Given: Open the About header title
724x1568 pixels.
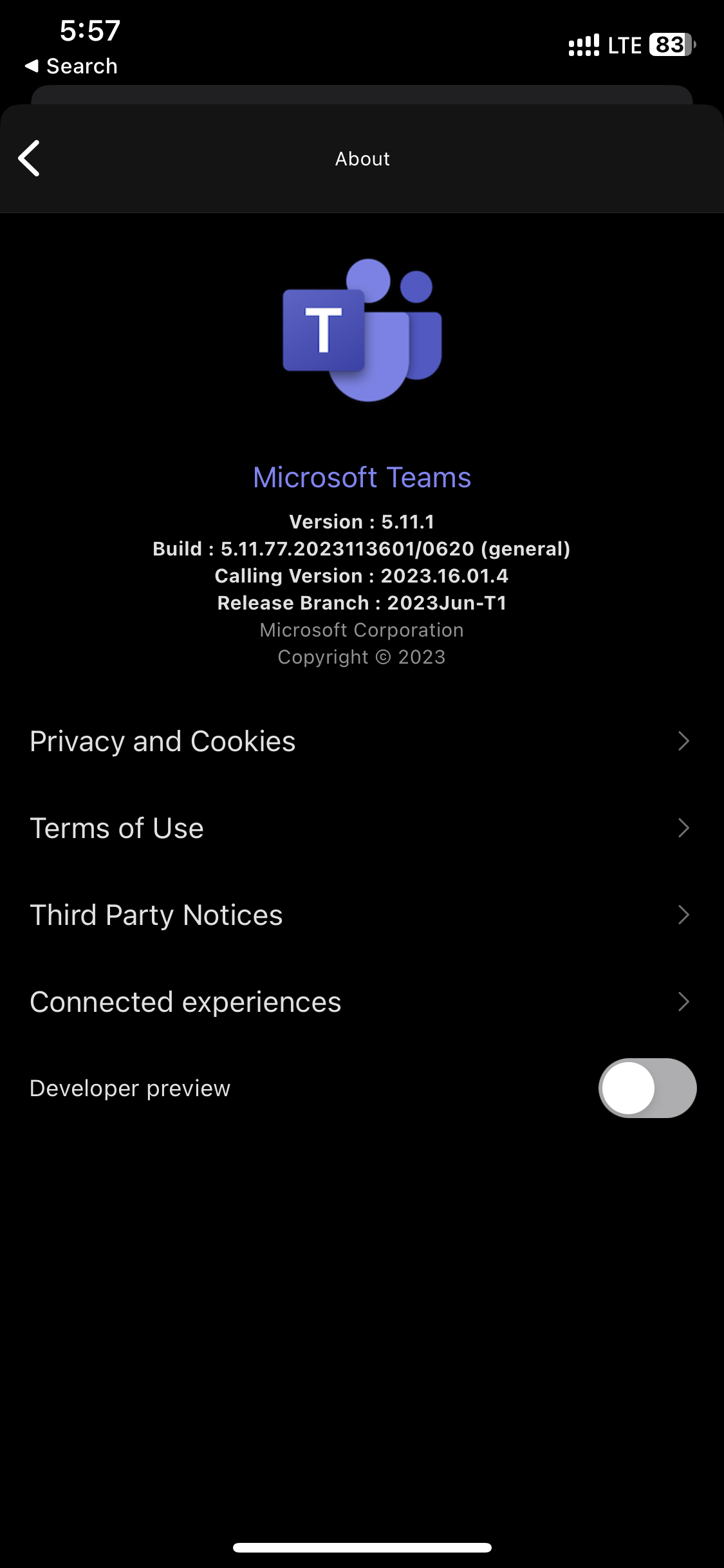Looking at the screenshot, I should coord(362,158).
